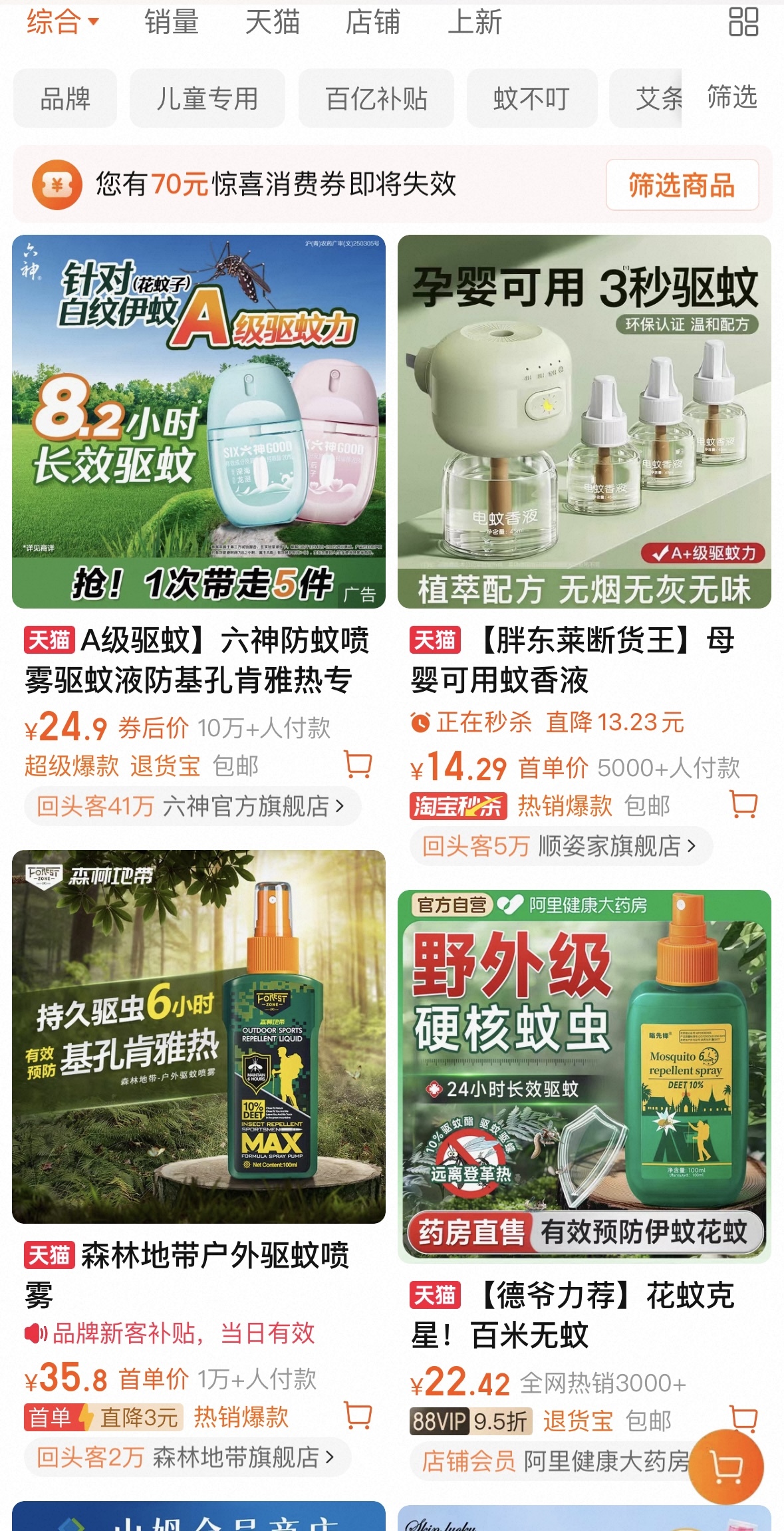Switch to the 天猫 tab
Viewport: 784px width, 1531px height.
pos(272,23)
